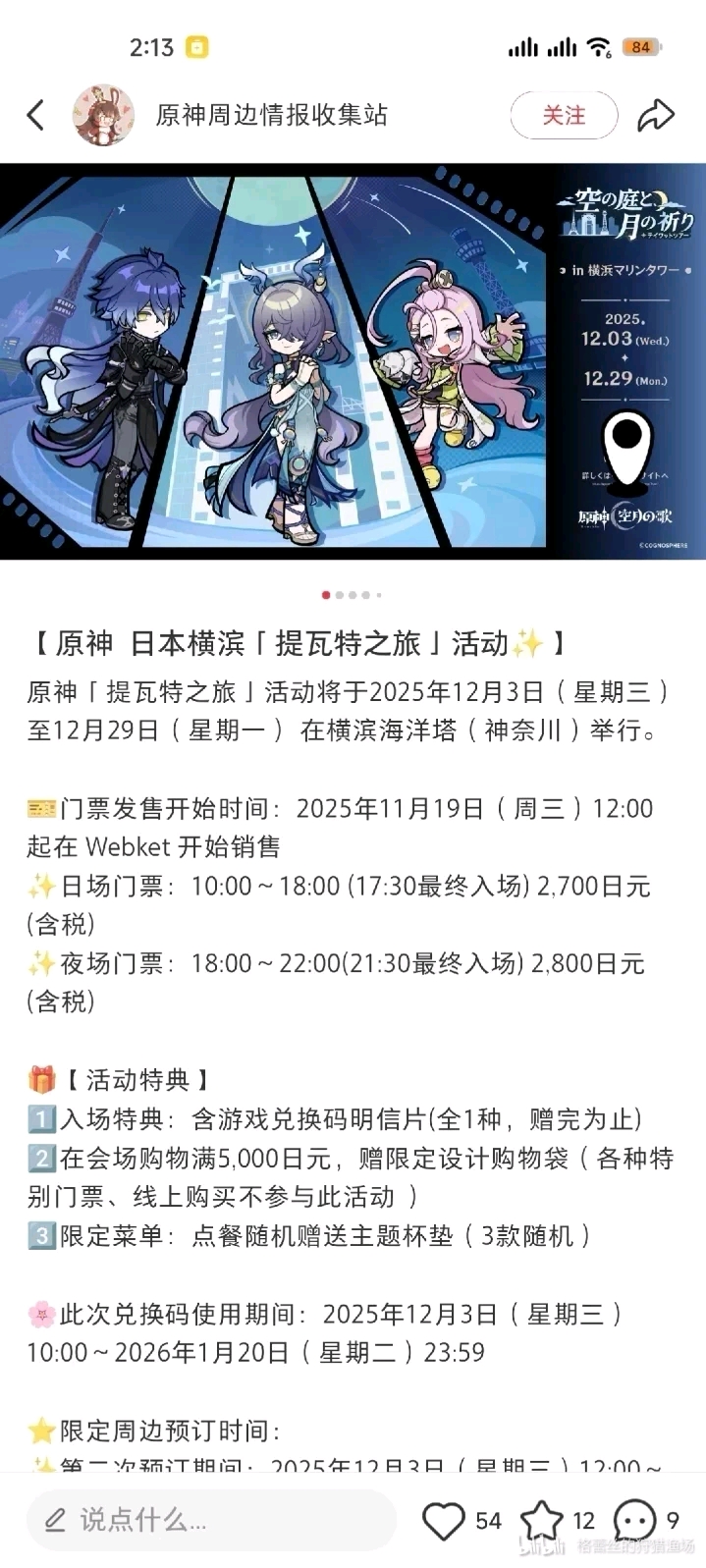706x1568 pixels.
Task: Open the 原神周边情报收集站 profile avatar
Action: [x=103, y=115]
